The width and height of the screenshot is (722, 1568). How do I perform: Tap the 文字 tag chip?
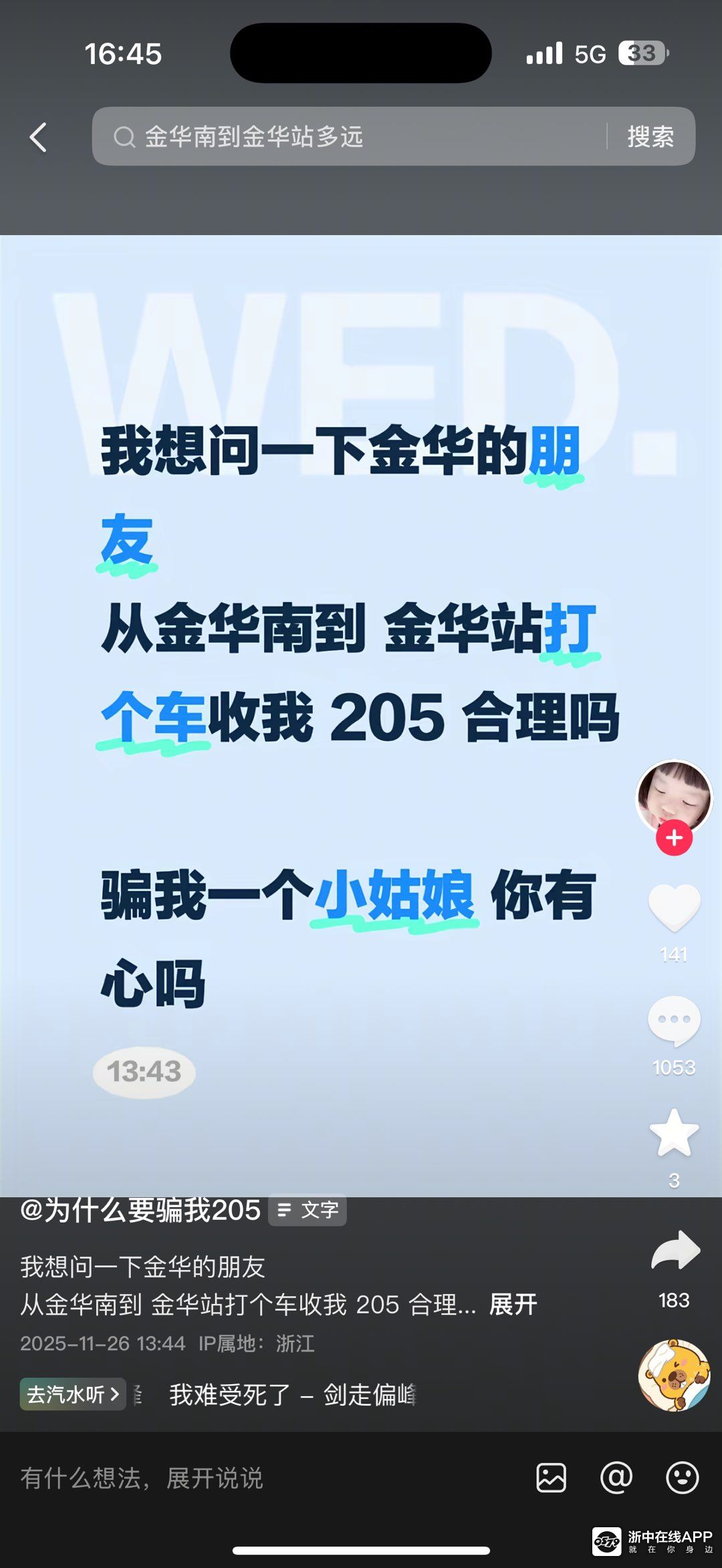(x=308, y=1210)
